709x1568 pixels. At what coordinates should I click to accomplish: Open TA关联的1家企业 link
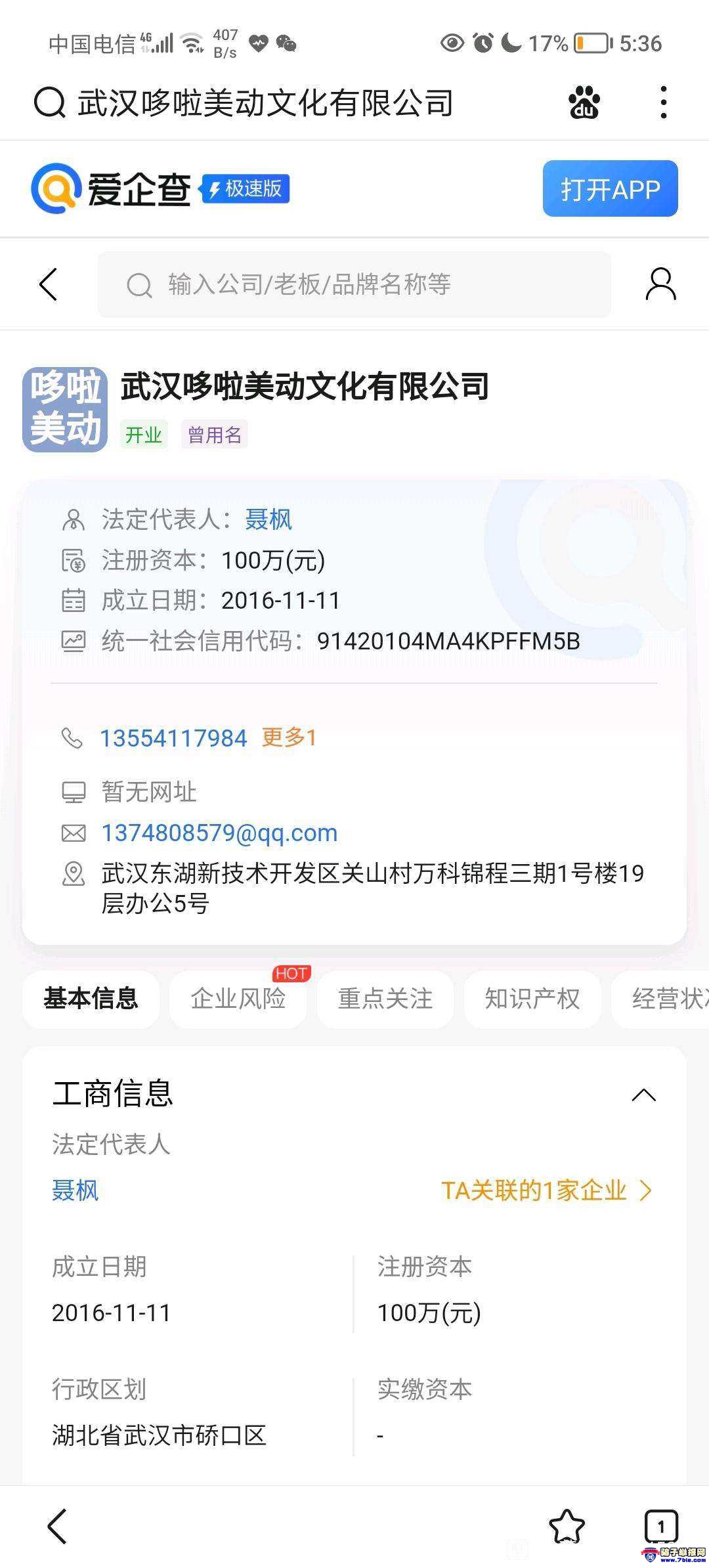click(546, 1190)
